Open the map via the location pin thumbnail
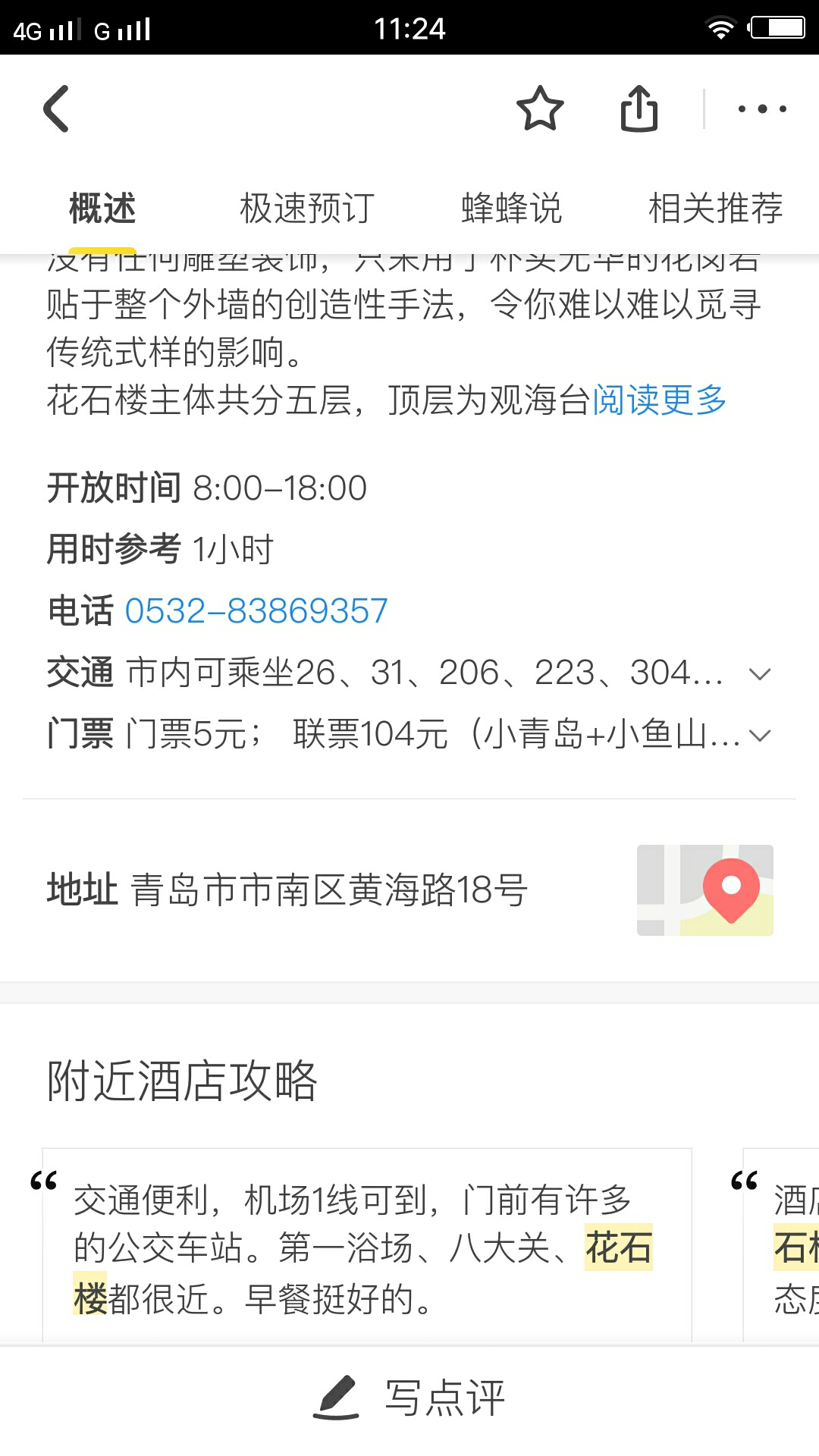Viewport: 819px width, 1456px height. (x=704, y=890)
